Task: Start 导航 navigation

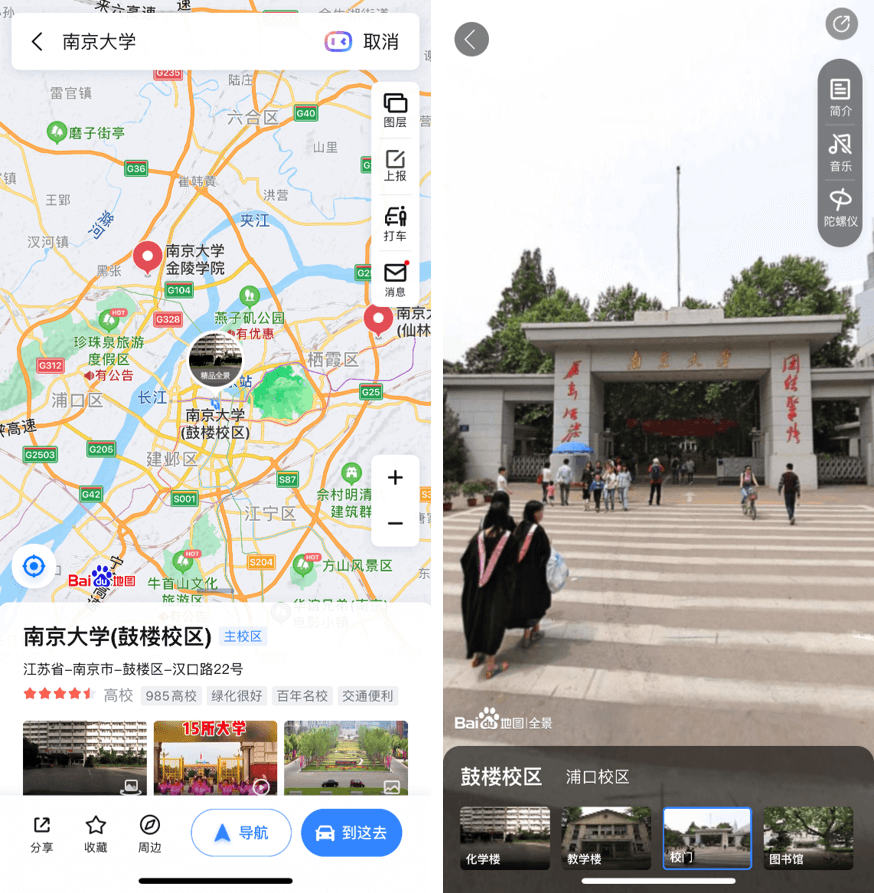Action: point(241,833)
